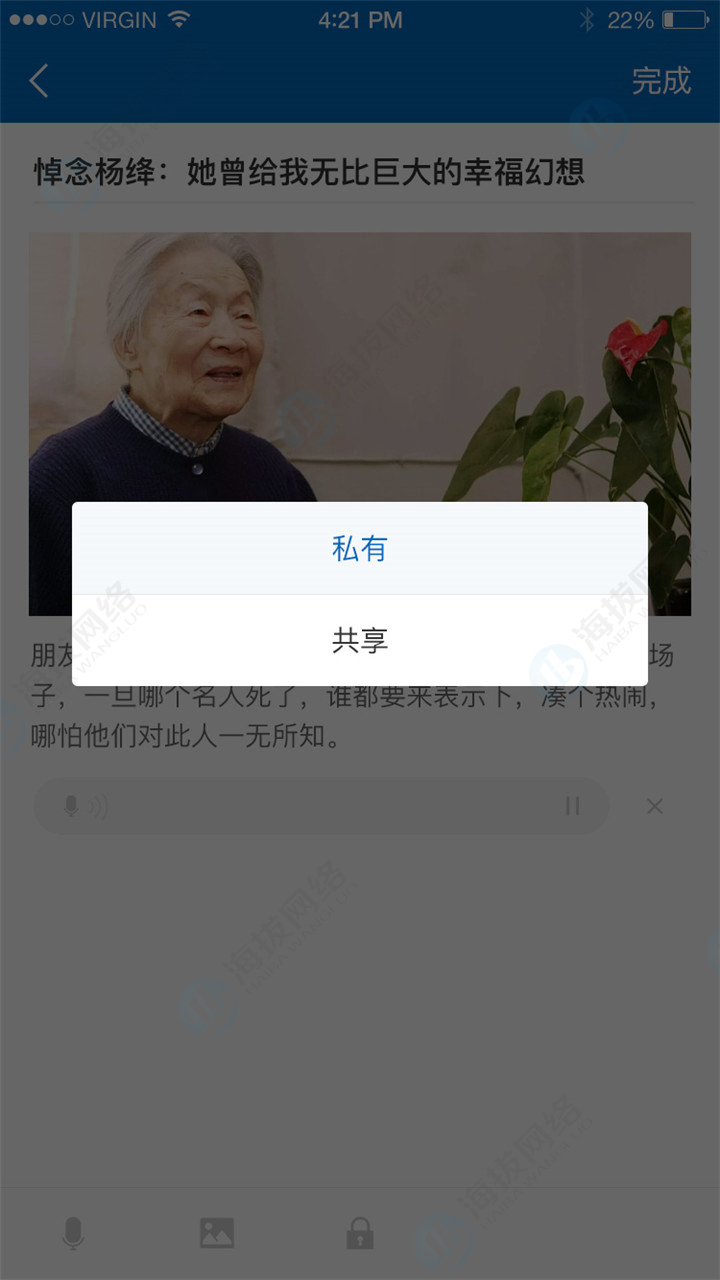Pause the voice recording playback
The width and height of the screenshot is (720, 1280).
[572, 806]
